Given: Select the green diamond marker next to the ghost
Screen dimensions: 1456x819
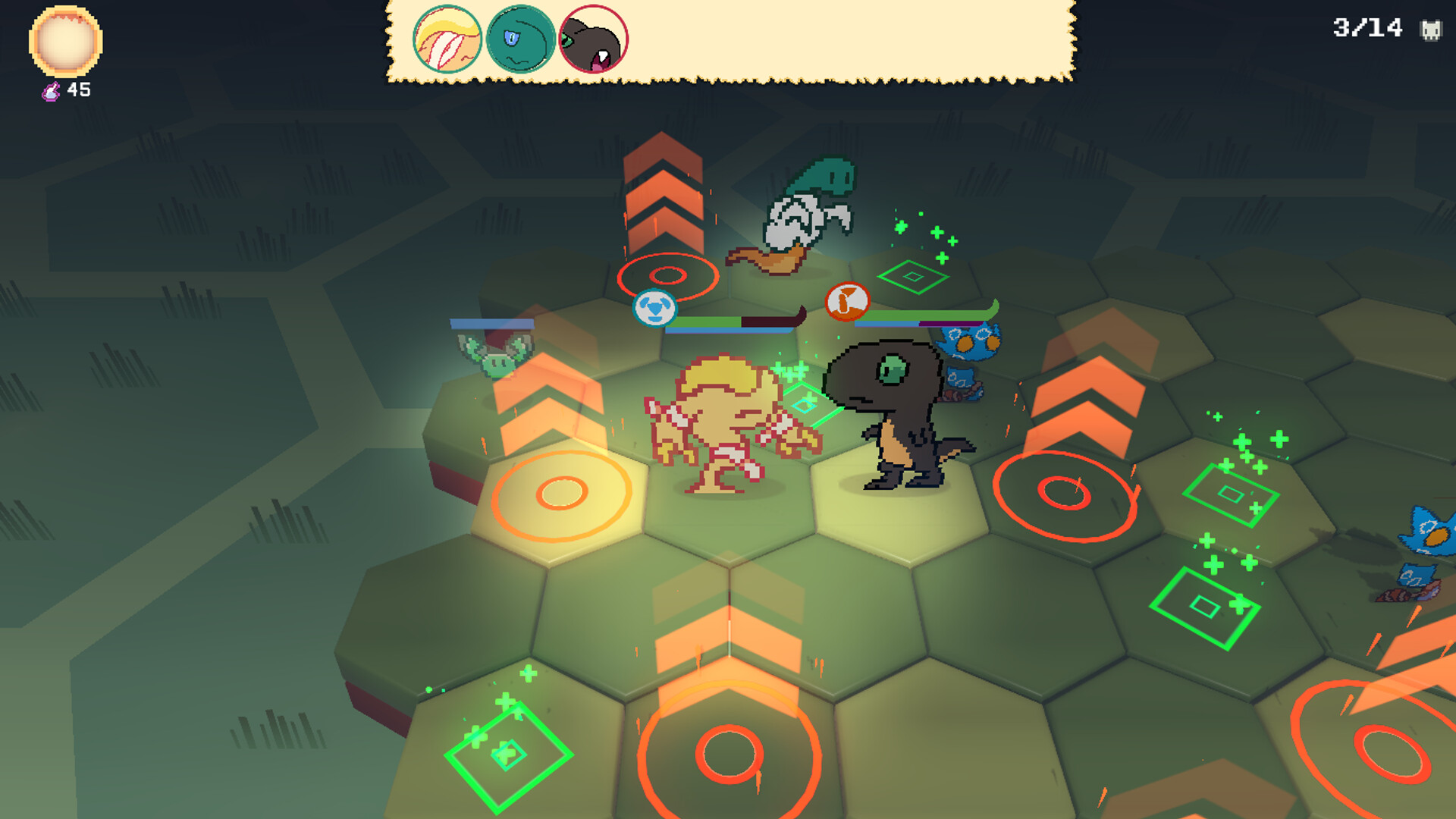Looking at the screenshot, I should coord(913,277).
